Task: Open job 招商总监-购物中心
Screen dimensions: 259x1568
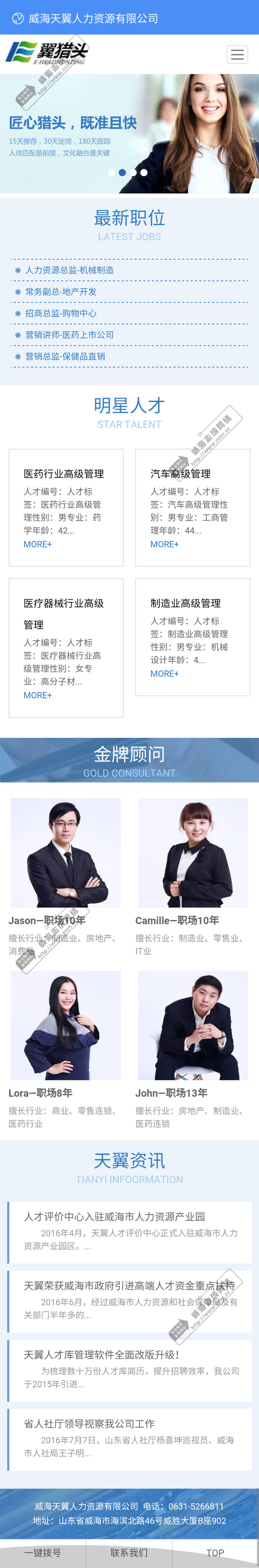Action: point(61,314)
